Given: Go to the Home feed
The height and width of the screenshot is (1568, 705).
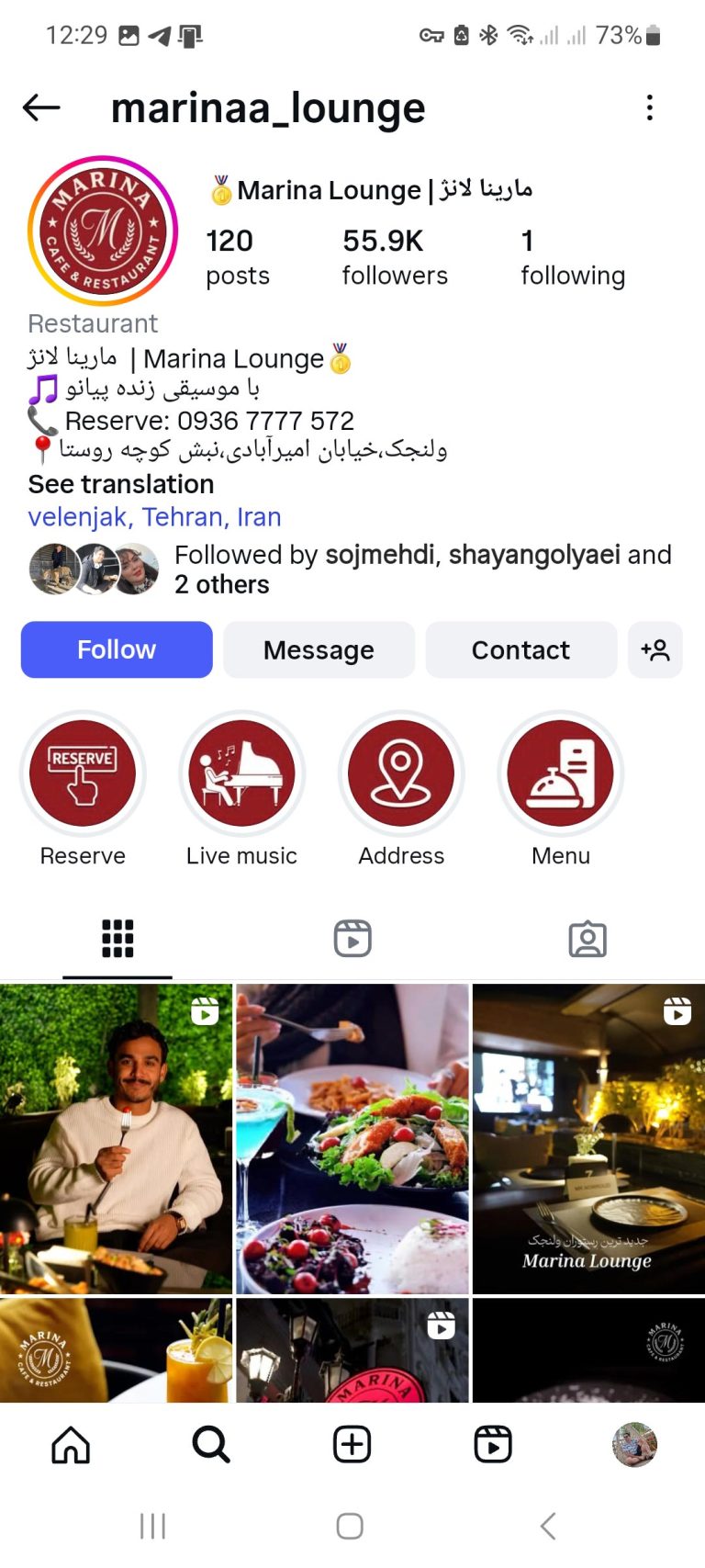Looking at the screenshot, I should click(x=71, y=1443).
